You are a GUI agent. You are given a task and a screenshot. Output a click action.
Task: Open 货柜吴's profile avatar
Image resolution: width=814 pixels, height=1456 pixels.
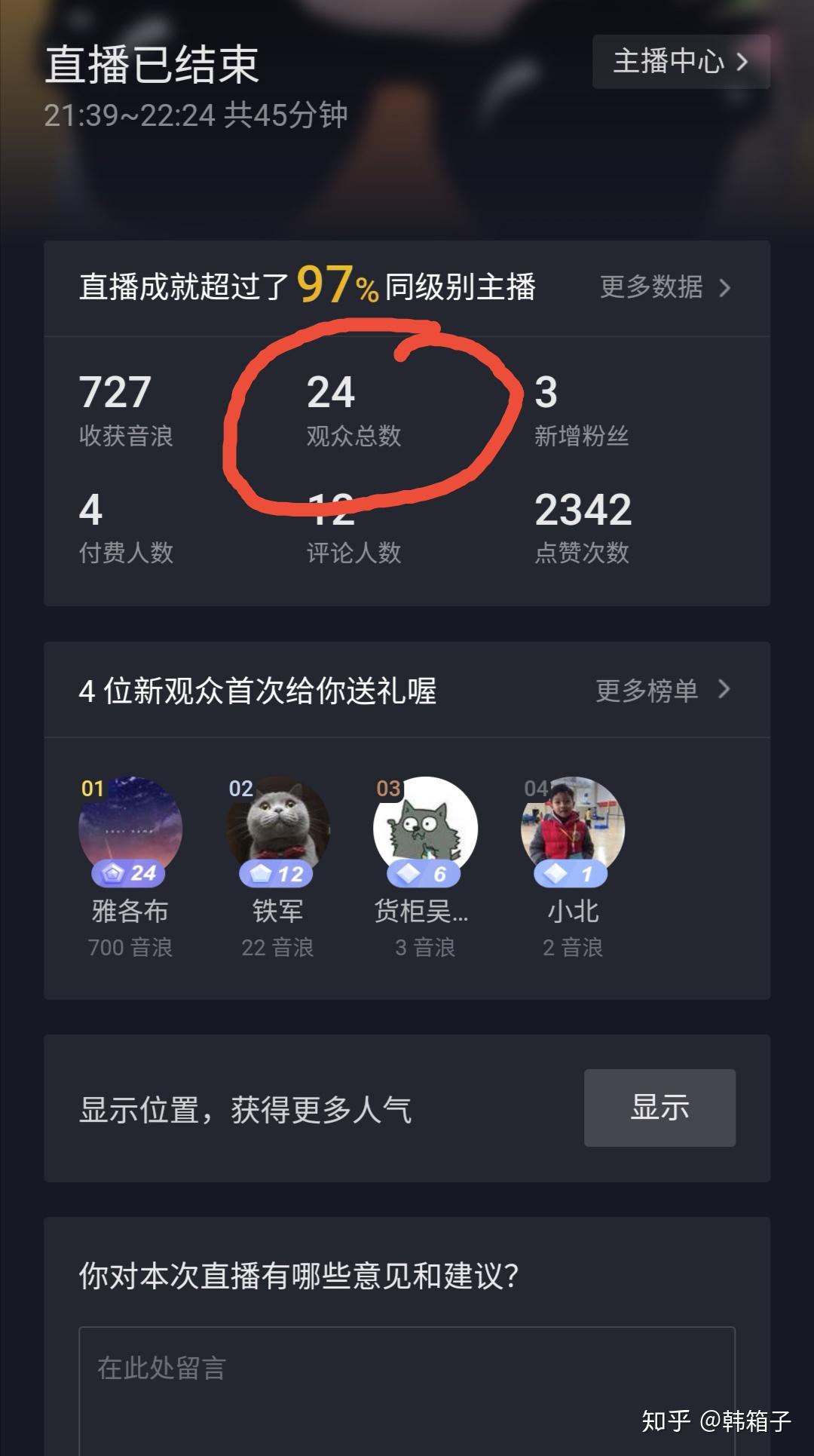click(425, 829)
